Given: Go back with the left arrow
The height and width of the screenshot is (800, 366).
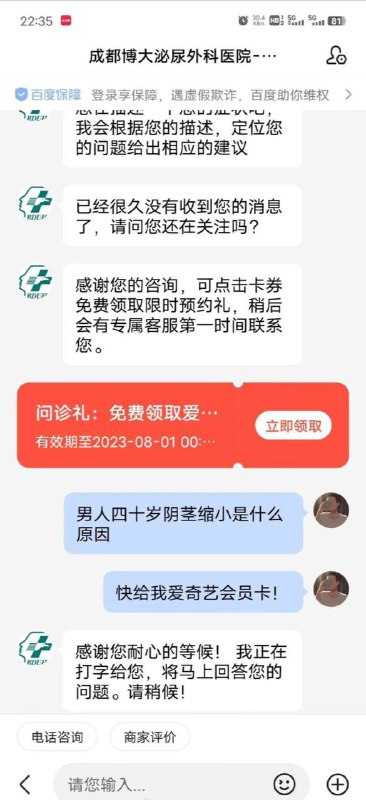Looking at the screenshot, I should point(25,784).
